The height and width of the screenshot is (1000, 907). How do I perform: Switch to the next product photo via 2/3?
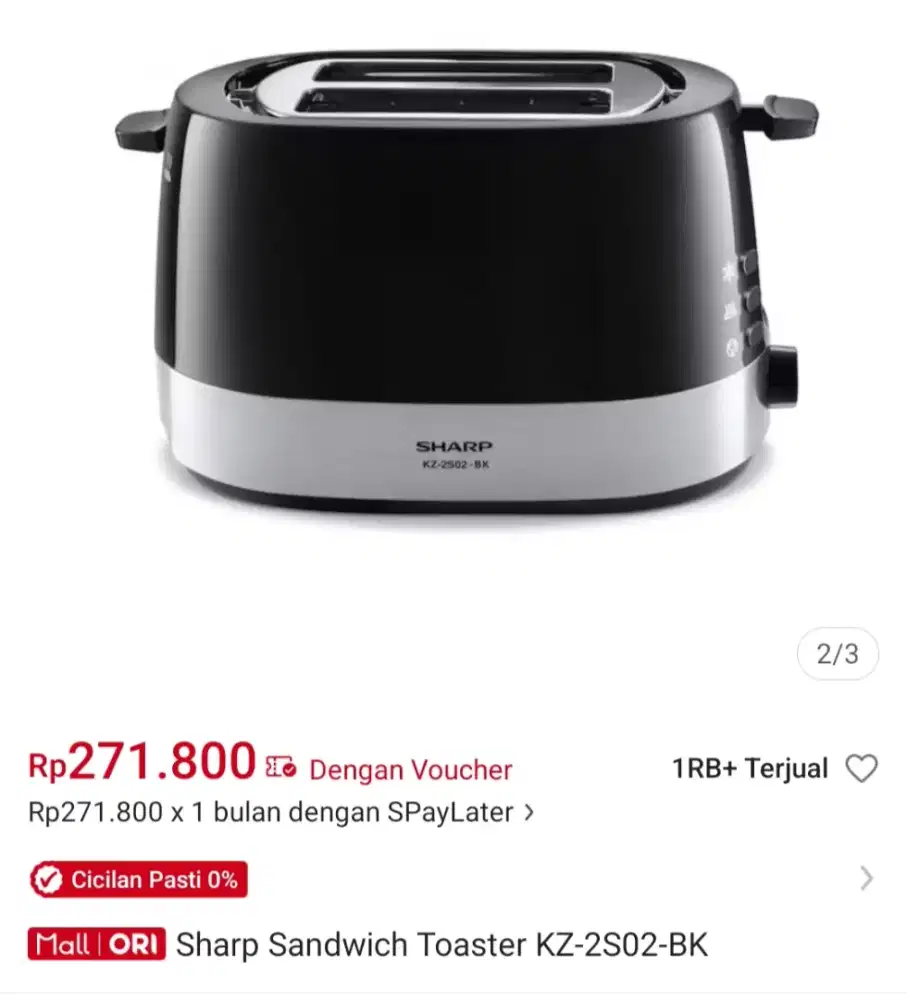click(x=837, y=655)
